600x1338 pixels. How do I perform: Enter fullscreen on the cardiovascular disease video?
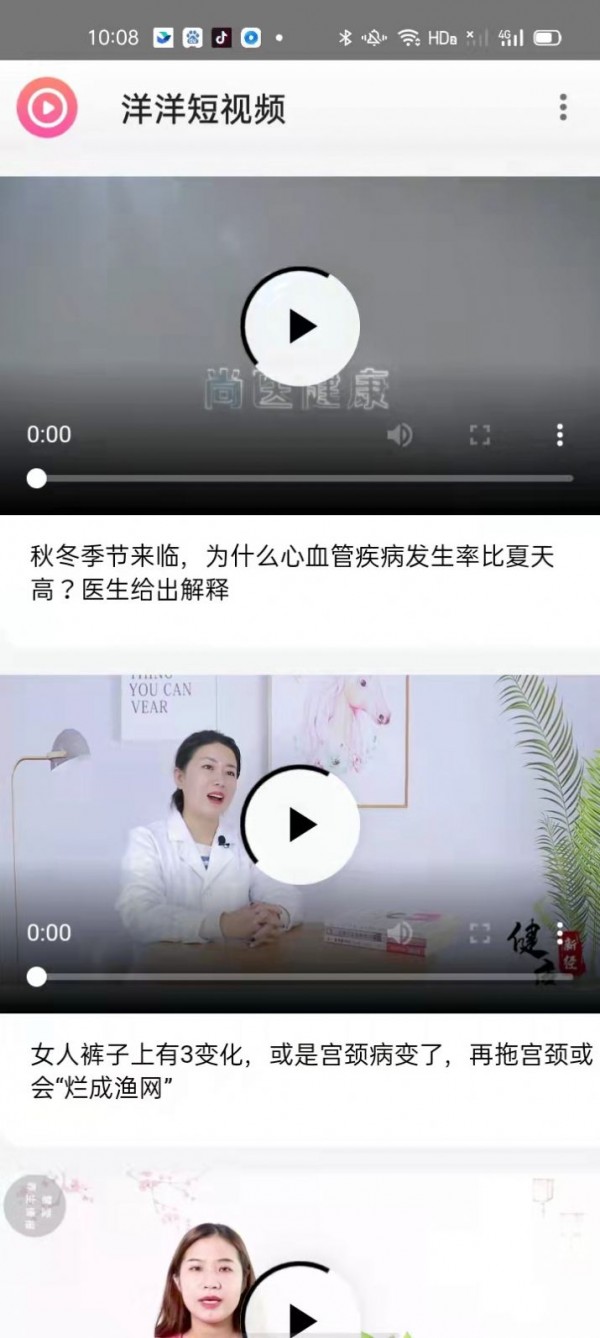pyautogui.click(x=480, y=435)
